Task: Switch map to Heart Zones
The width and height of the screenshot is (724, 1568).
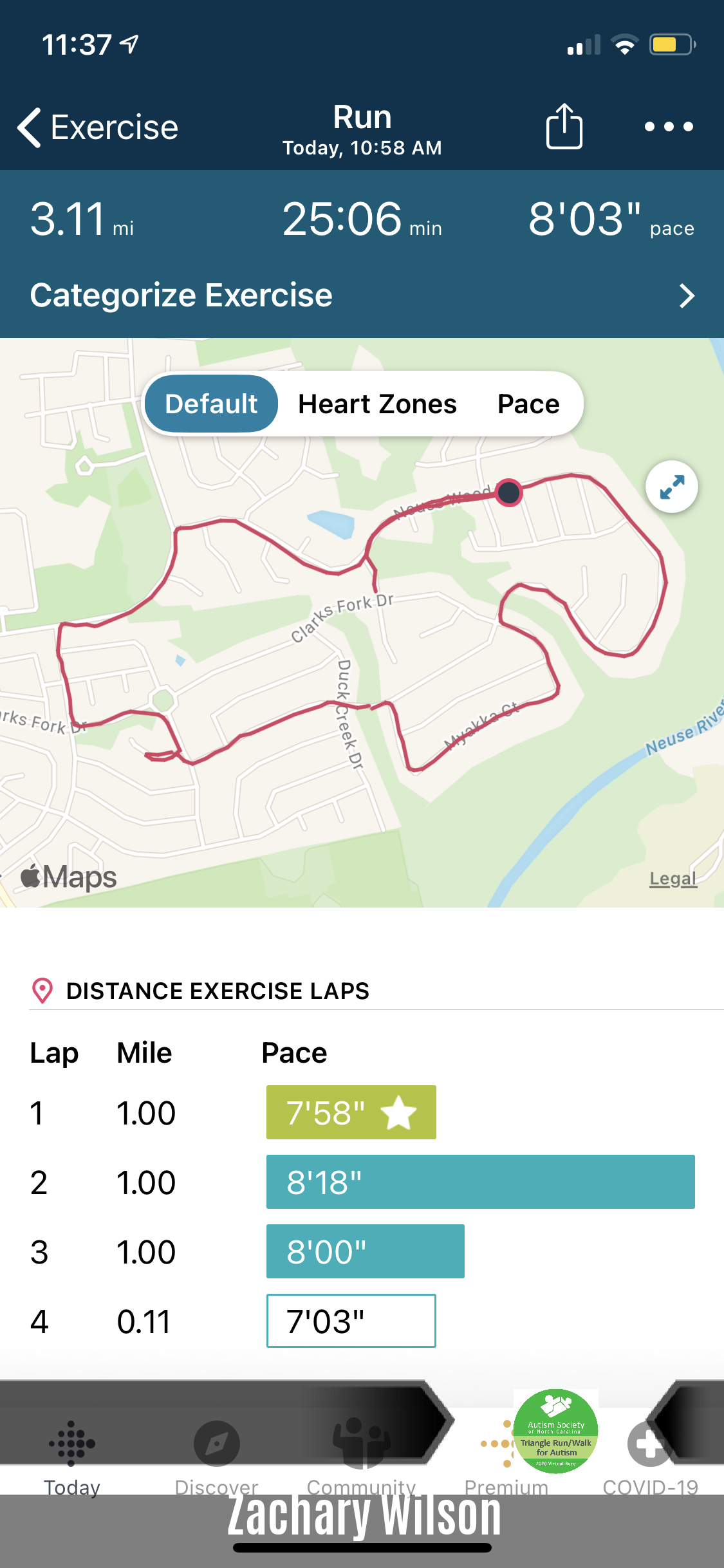Action: [x=377, y=404]
